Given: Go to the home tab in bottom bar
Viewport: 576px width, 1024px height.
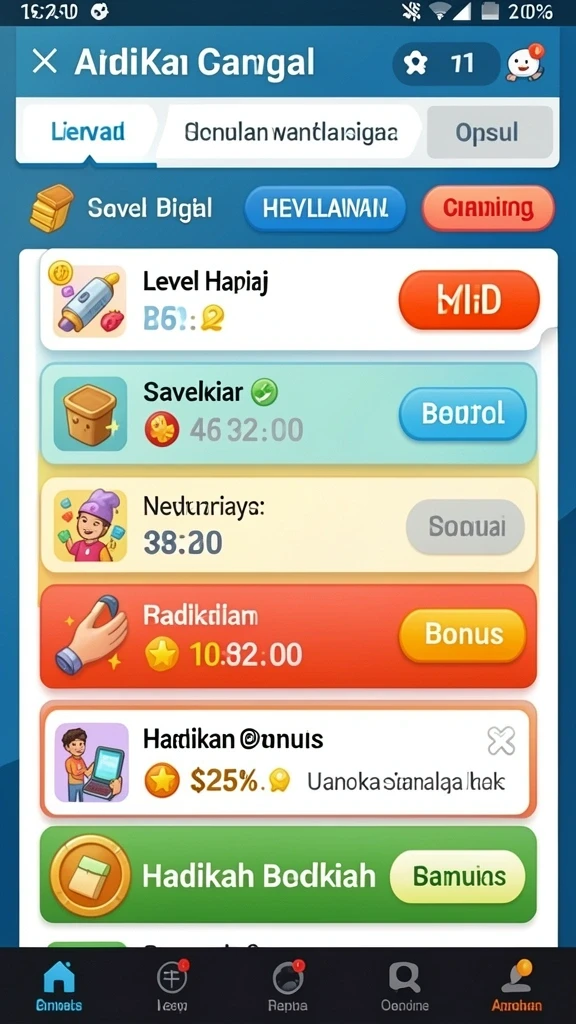Looking at the screenshot, I should (59, 985).
